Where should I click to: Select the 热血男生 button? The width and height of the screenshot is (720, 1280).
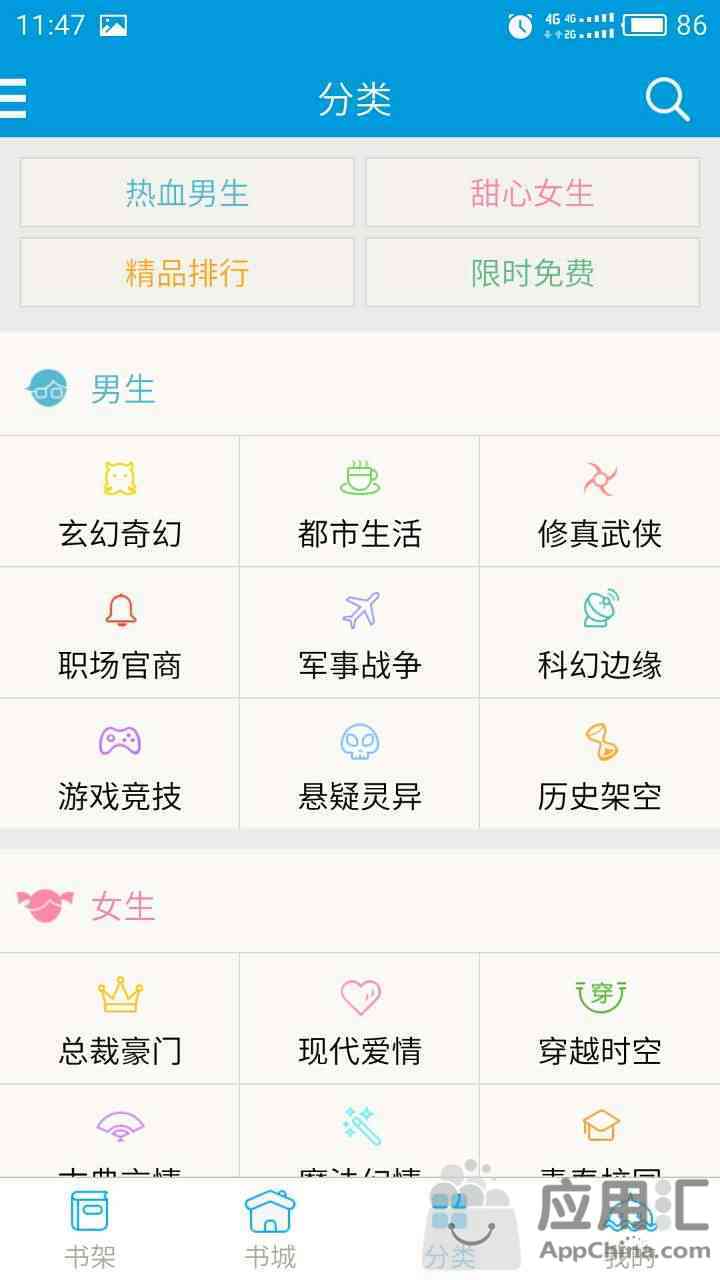(x=187, y=192)
